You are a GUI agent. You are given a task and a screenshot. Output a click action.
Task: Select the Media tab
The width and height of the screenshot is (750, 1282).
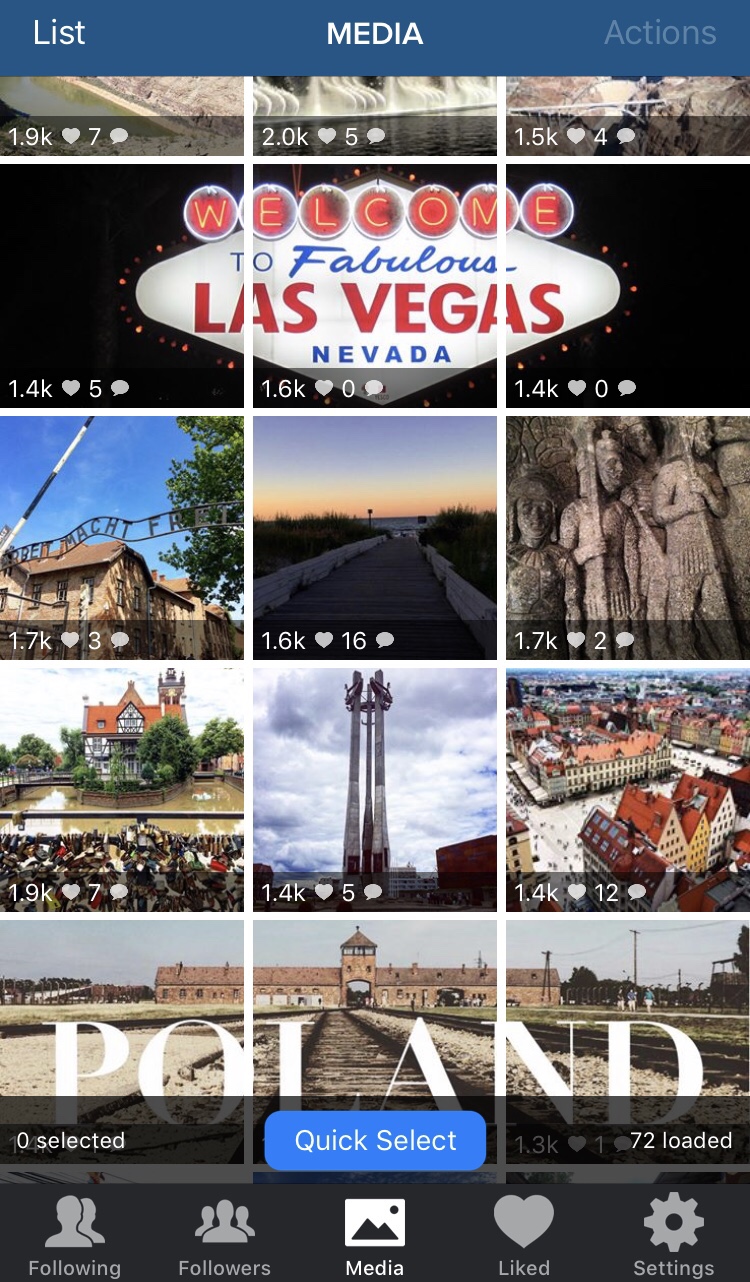[x=375, y=1236]
